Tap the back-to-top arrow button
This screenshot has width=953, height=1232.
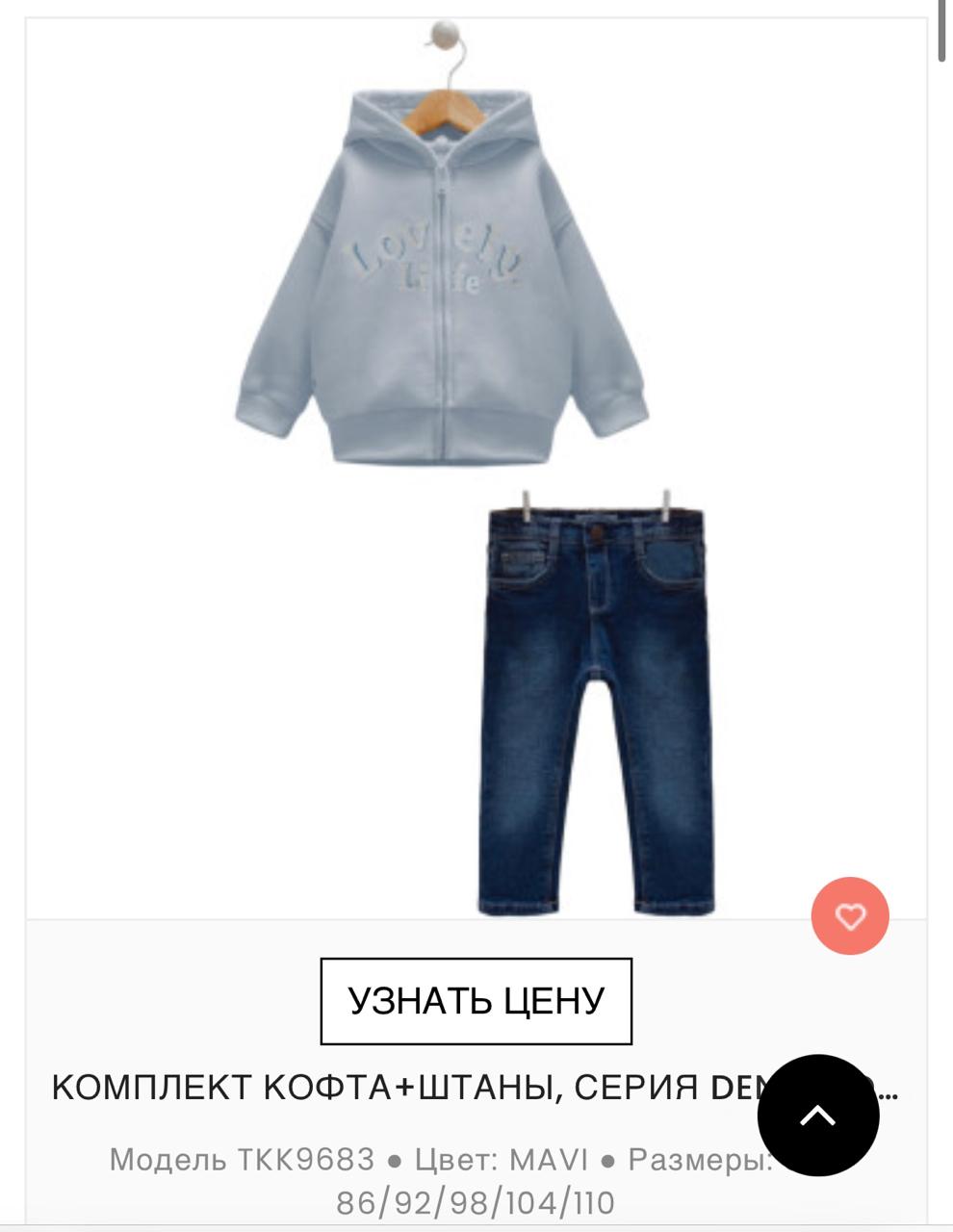click(818, 1116)
